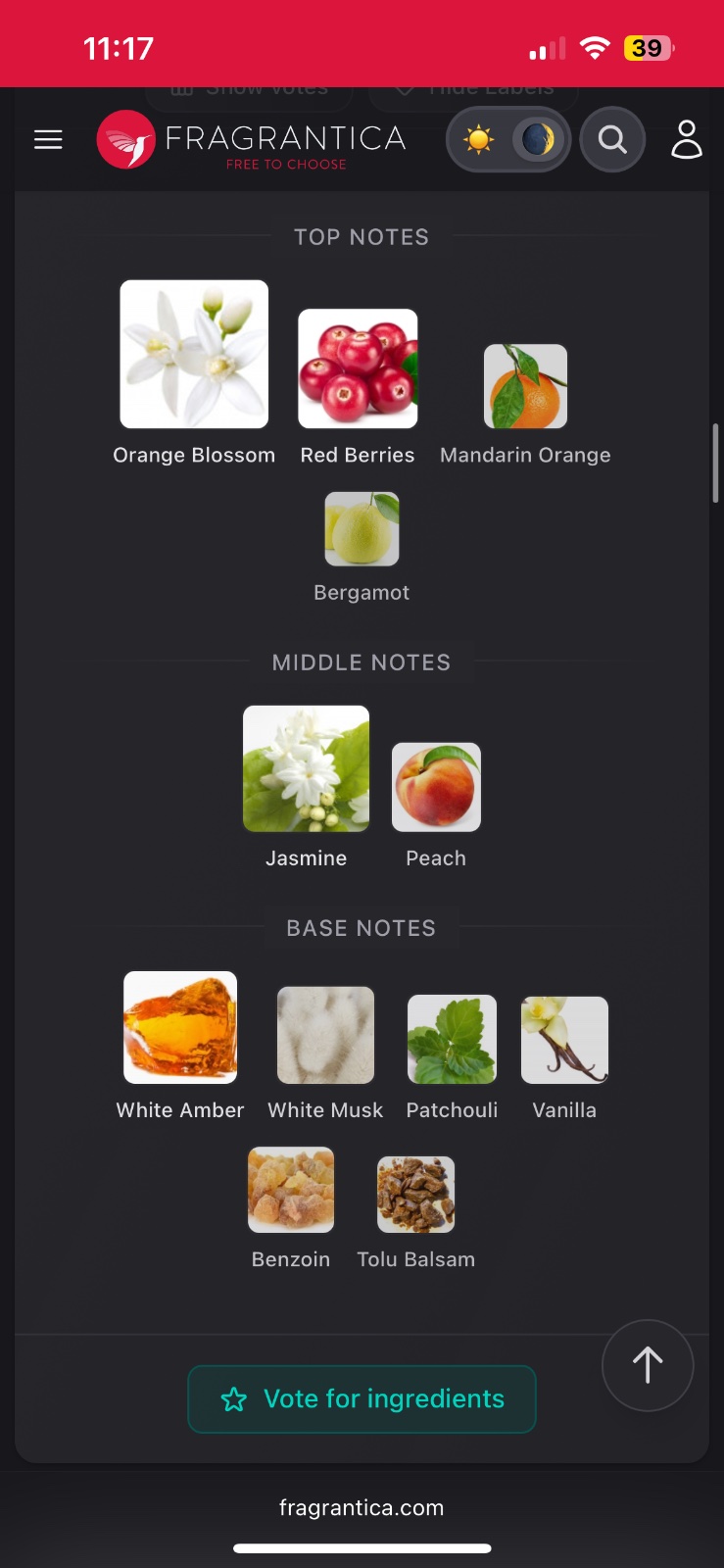Screen dimensions: 724x1568
Task: Open the Peach note
Action: [436, 787]
